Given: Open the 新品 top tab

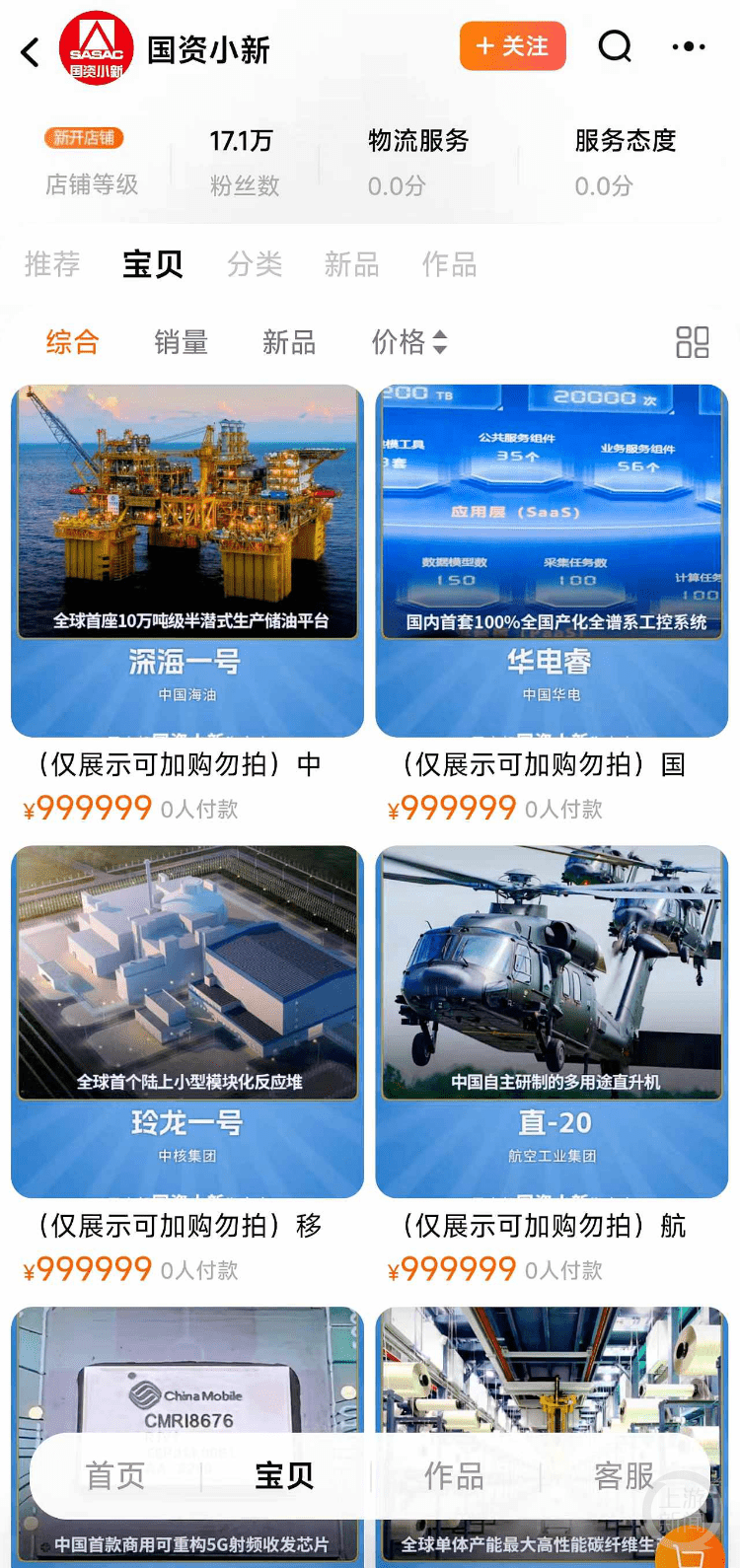Looking at the screenshot, I should (x=352, y=264).
